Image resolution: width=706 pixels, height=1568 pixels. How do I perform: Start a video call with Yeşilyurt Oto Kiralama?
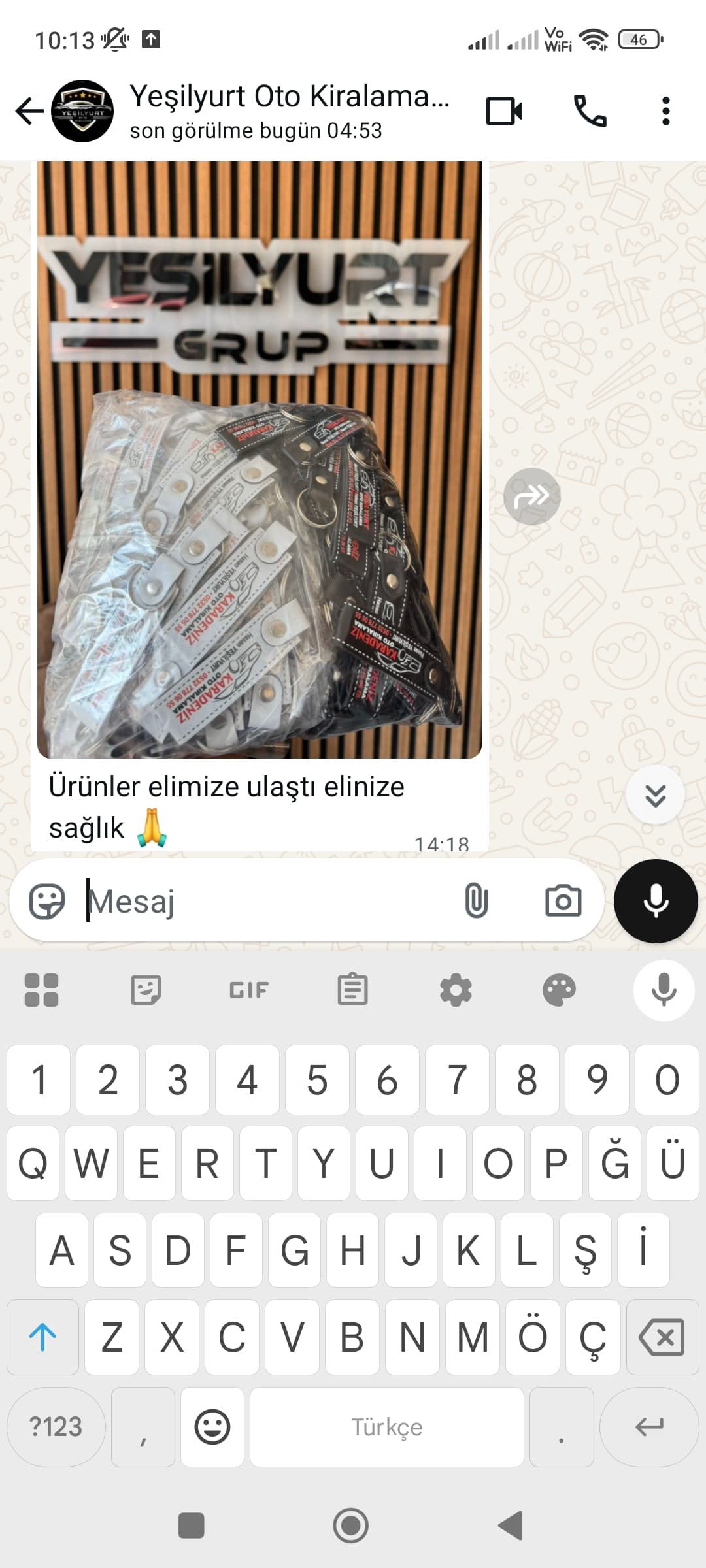point(504,111)
